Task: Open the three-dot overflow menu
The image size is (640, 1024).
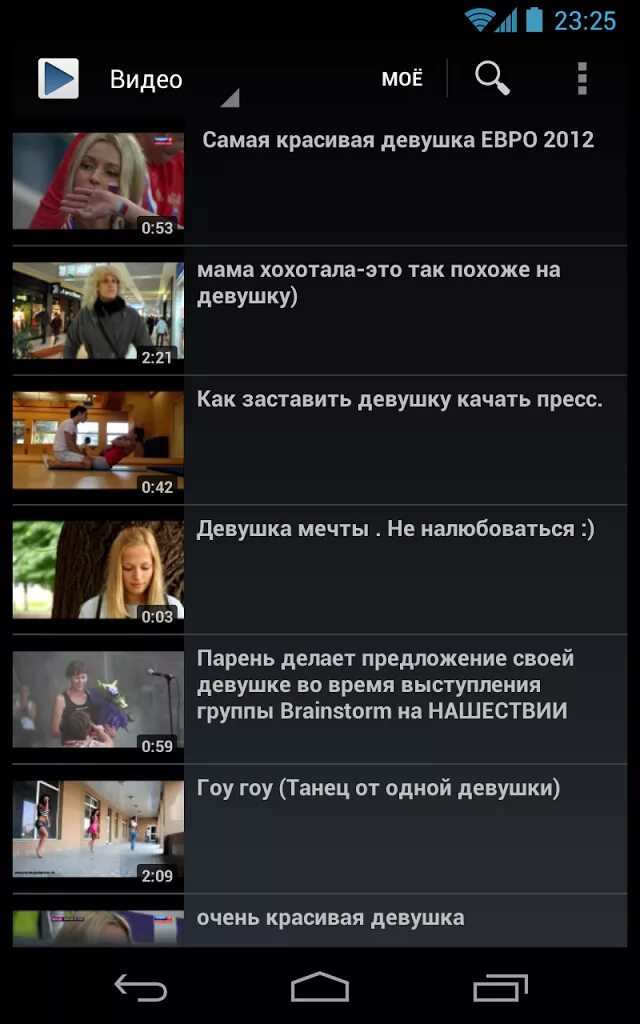Action: [582, 78]
